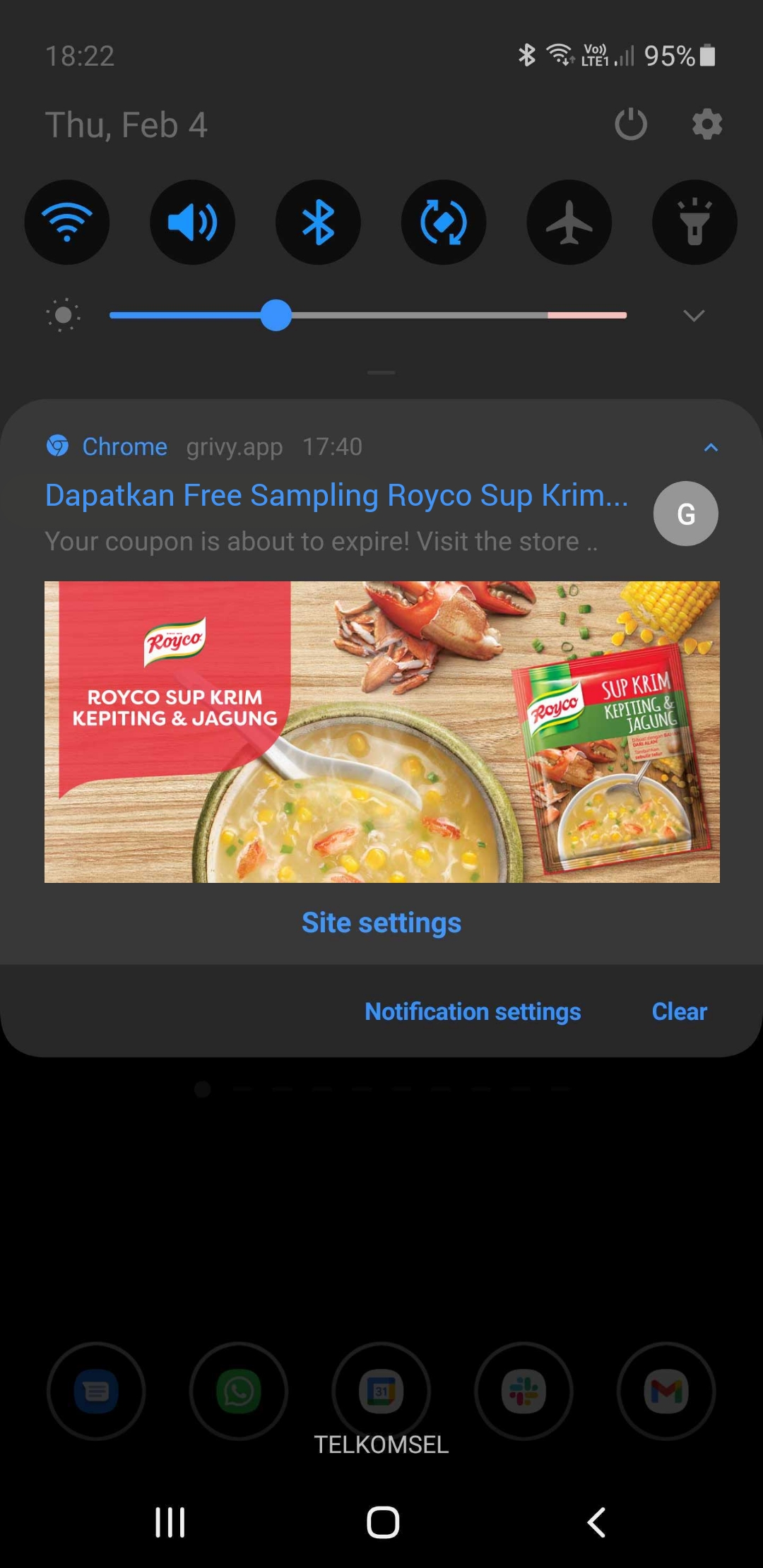
Task: Clear all notifications
Action: click(679, 1011)
